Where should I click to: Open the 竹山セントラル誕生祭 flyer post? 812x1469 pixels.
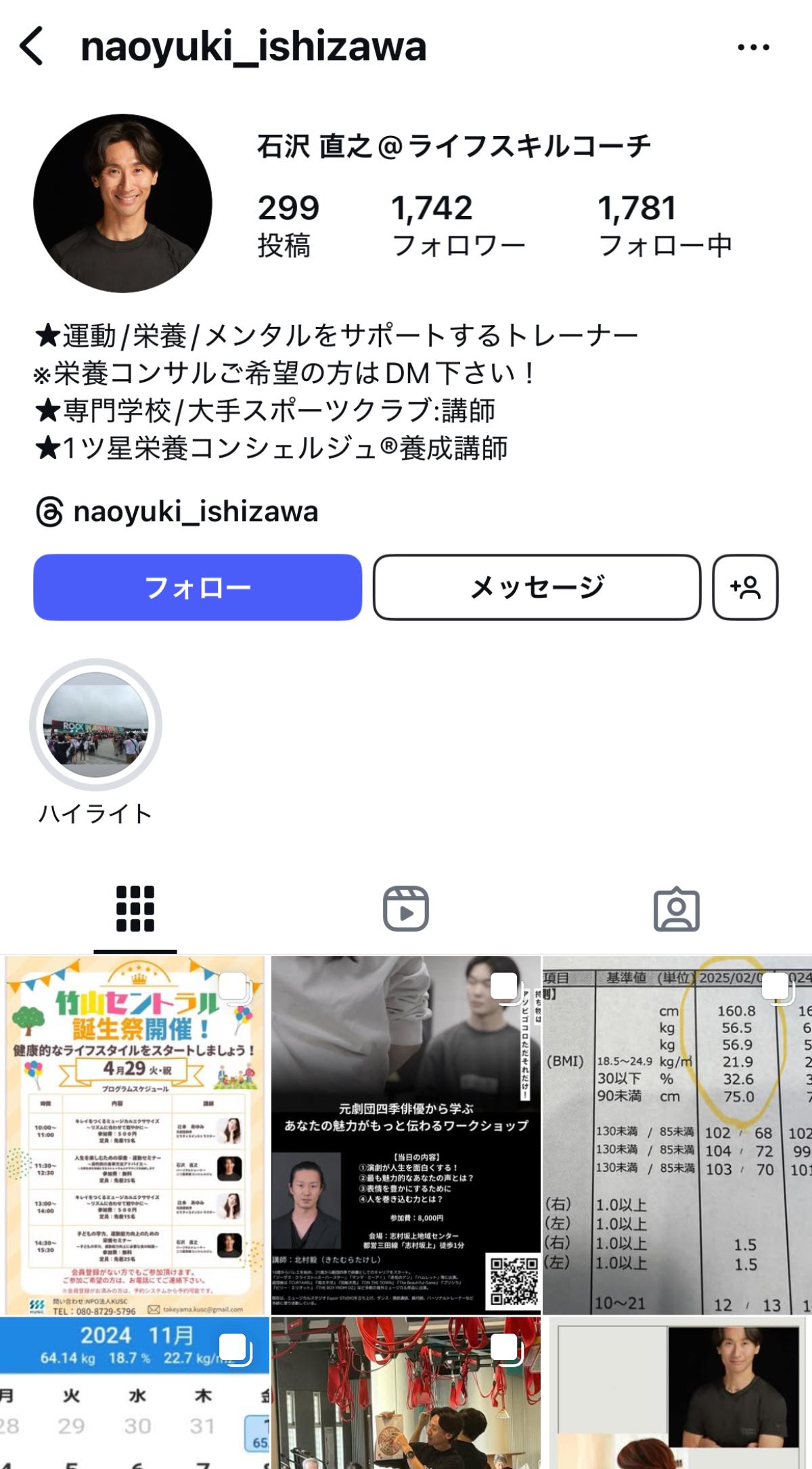click(x=135, y=1135)
